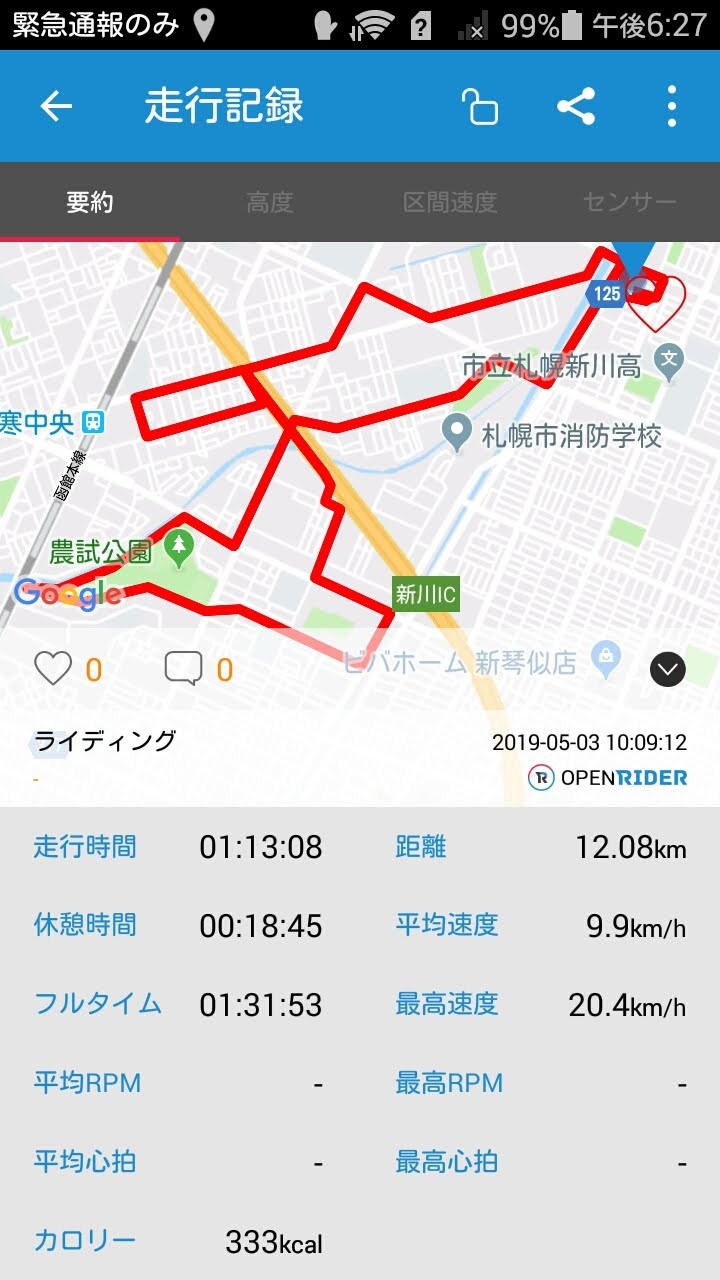Open the センサー tab
Screen dimensions: 720x1280
630,202
